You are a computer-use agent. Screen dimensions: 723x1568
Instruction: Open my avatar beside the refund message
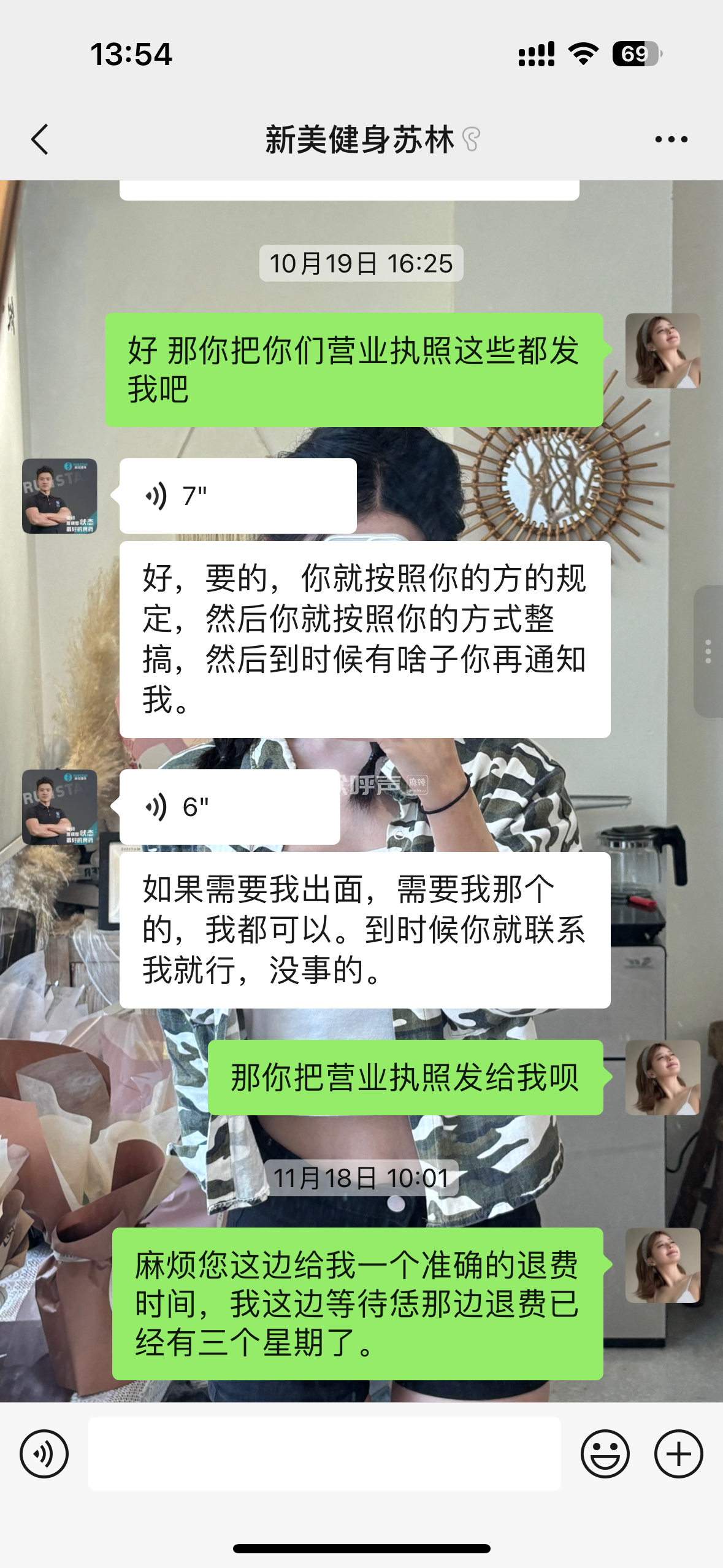662,1265
